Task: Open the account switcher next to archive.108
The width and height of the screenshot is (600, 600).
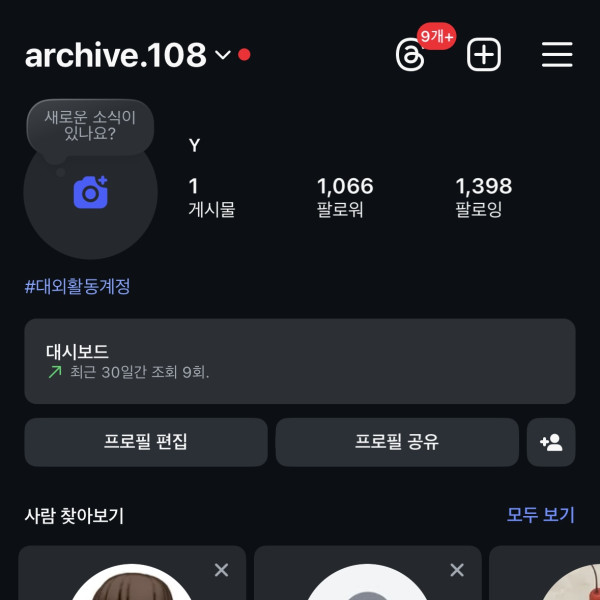Action: (223, 56)
